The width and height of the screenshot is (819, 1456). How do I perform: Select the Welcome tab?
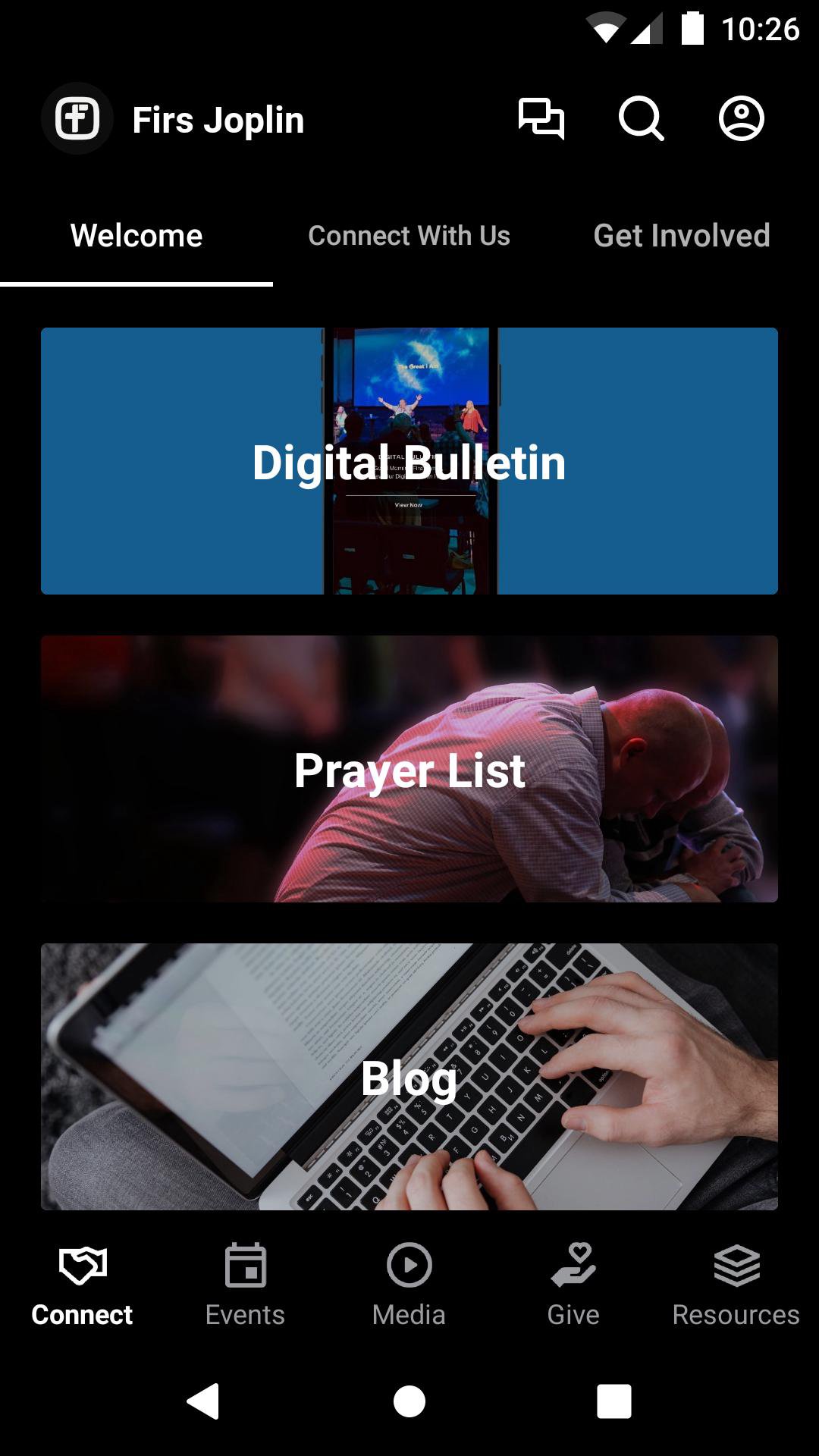[136, 236]
